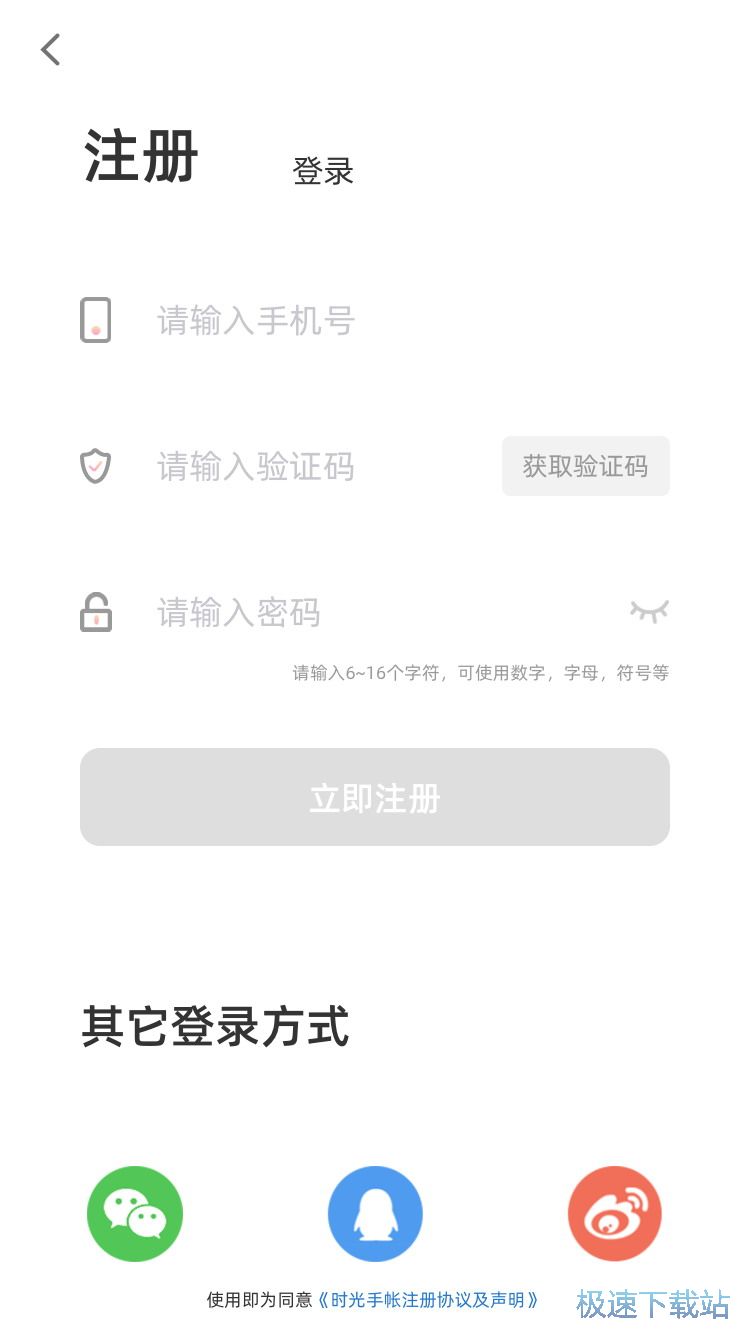Tap the back arrow at top left
Screen dimensions: 750x1334
(x=50, y=49)
